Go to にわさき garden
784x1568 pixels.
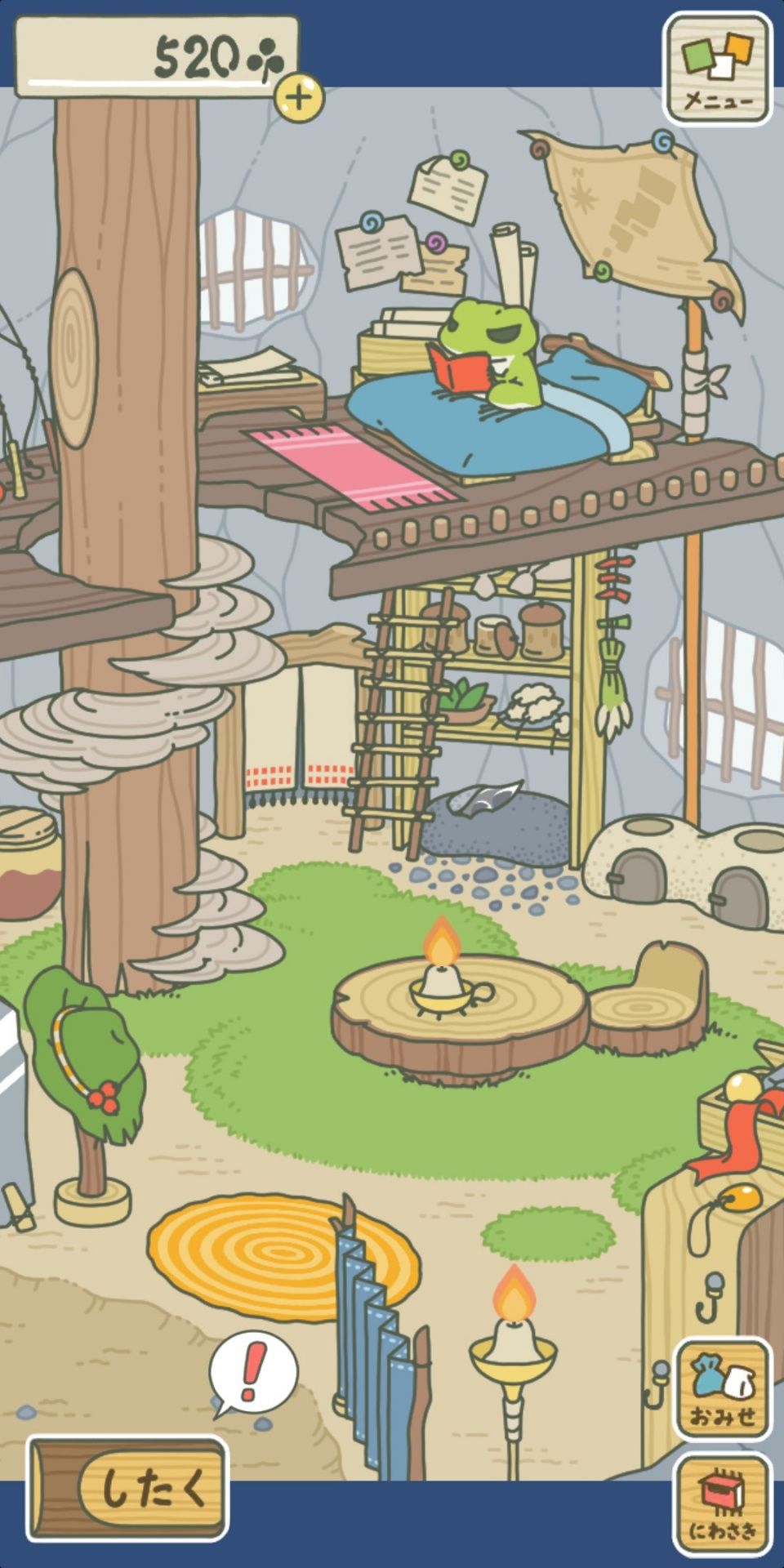pos(722,1504)
